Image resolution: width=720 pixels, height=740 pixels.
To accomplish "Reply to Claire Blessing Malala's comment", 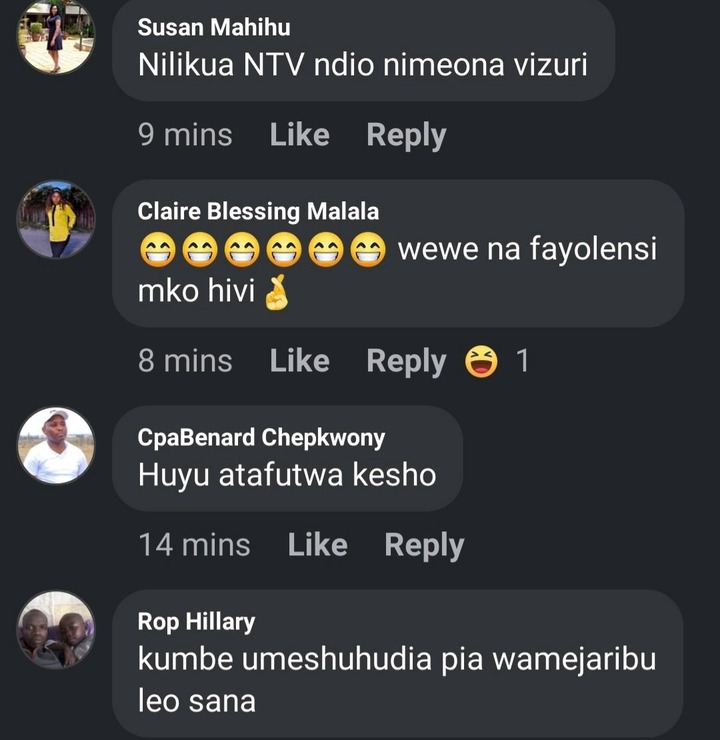I will click(405, 361).
